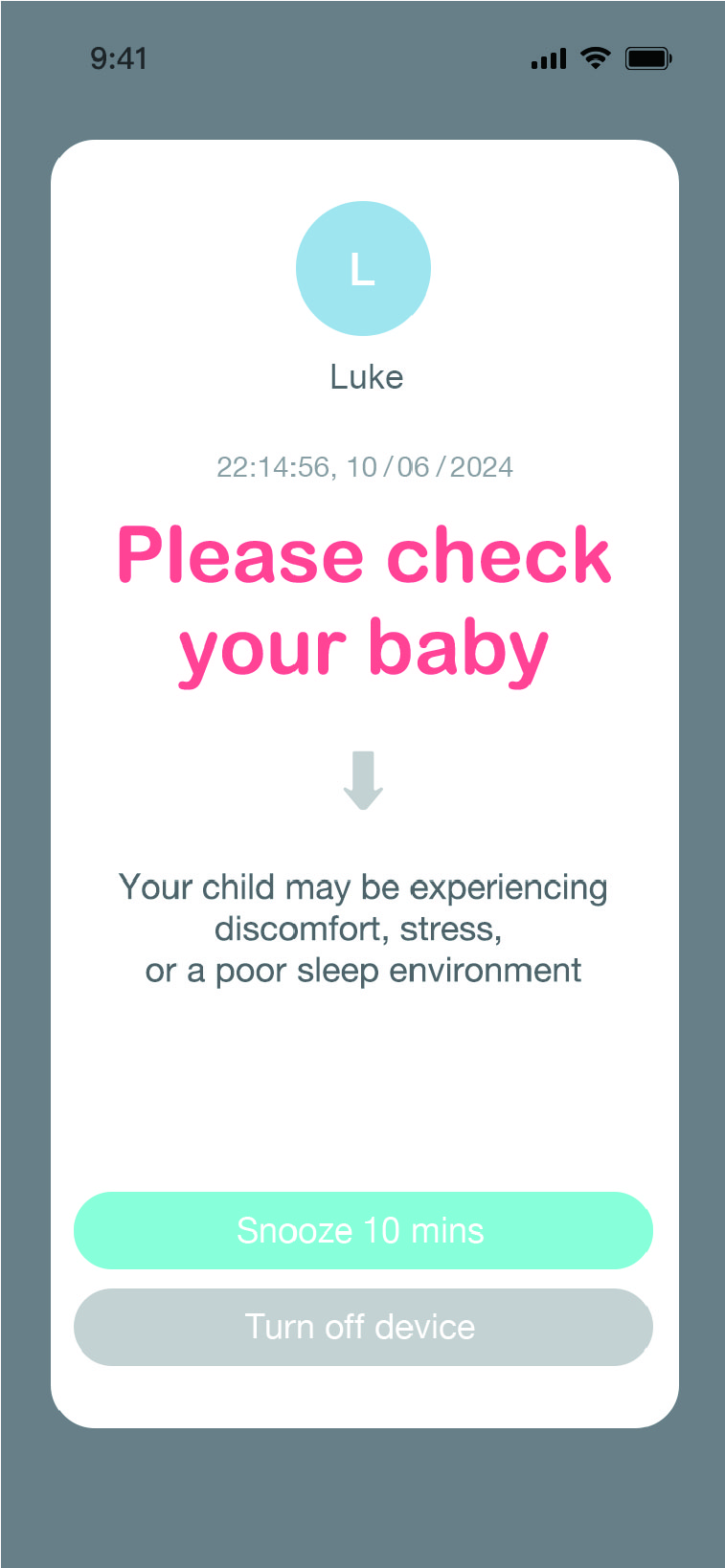
Task: Tap the Turn off device button
Action: [x=362, y=1327]
